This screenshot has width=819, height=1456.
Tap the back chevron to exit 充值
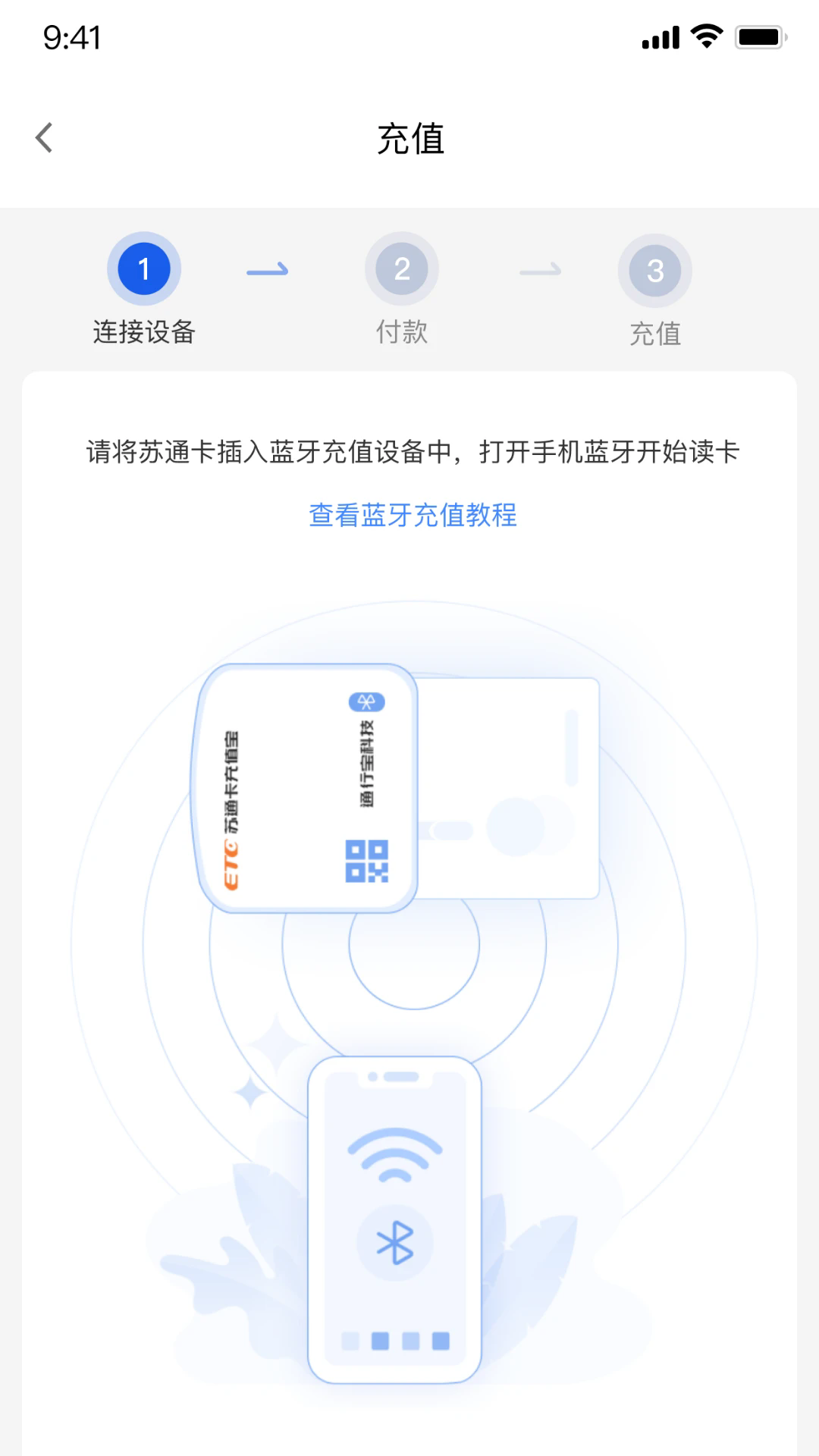tap(45, 136)
